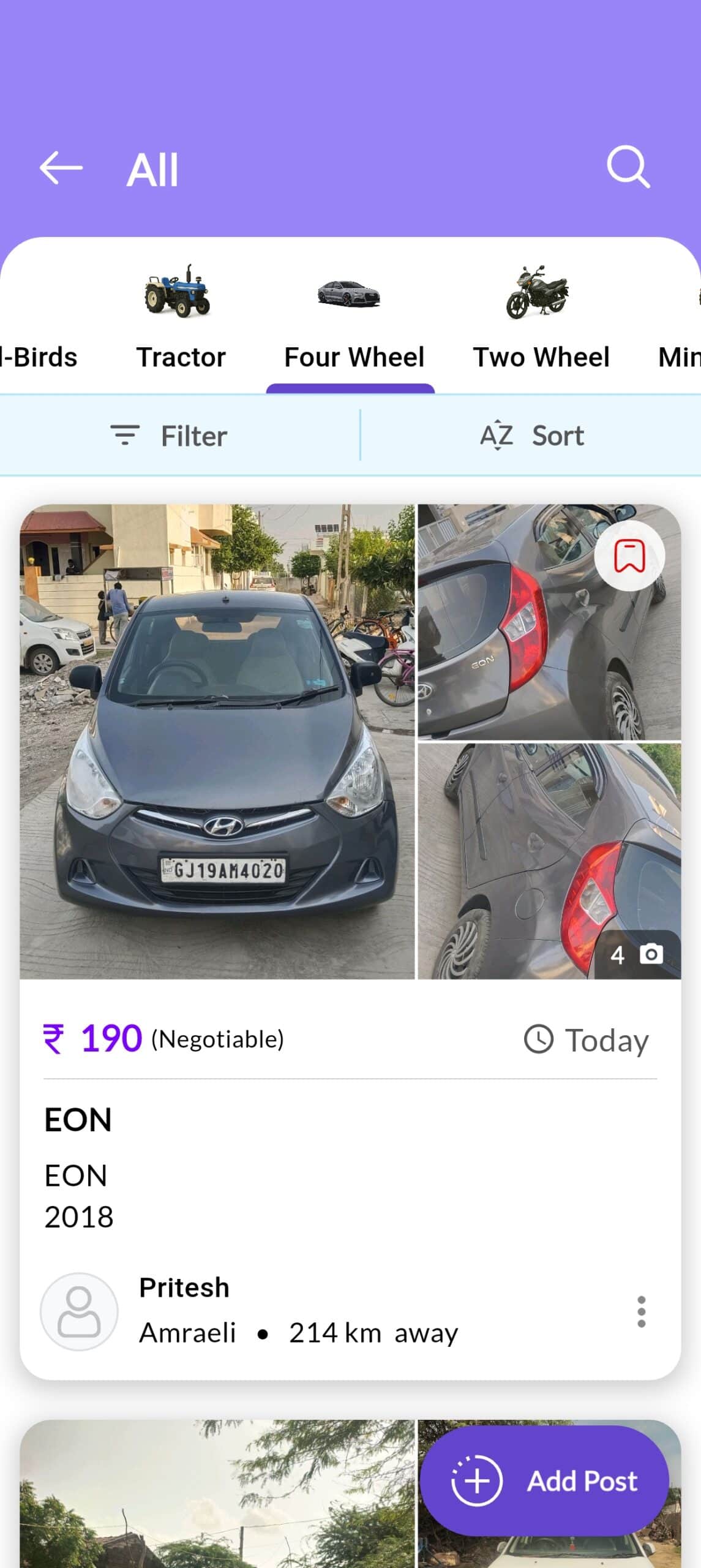Switch to the Two Wheel tab
Screen dimensions: 701x1568
[x=541, y=318]
